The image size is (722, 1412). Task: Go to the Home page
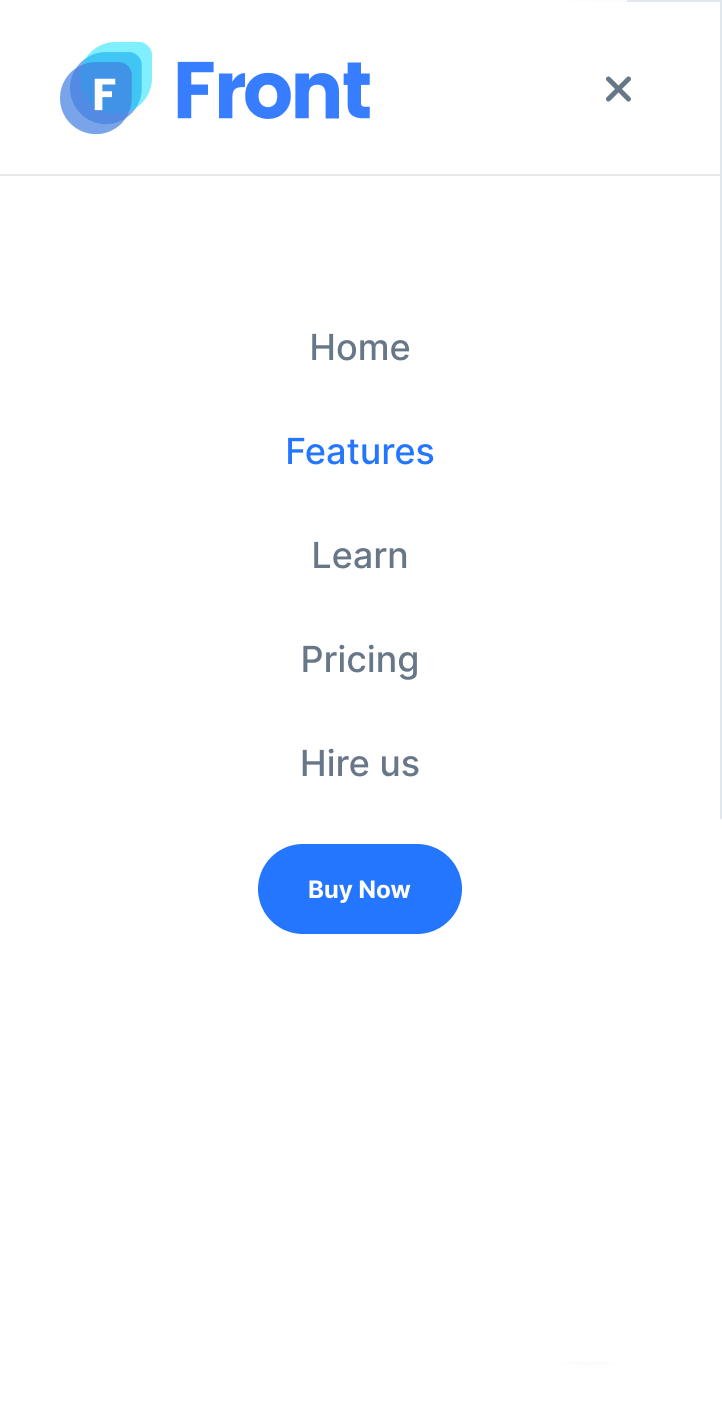point(360,347)
